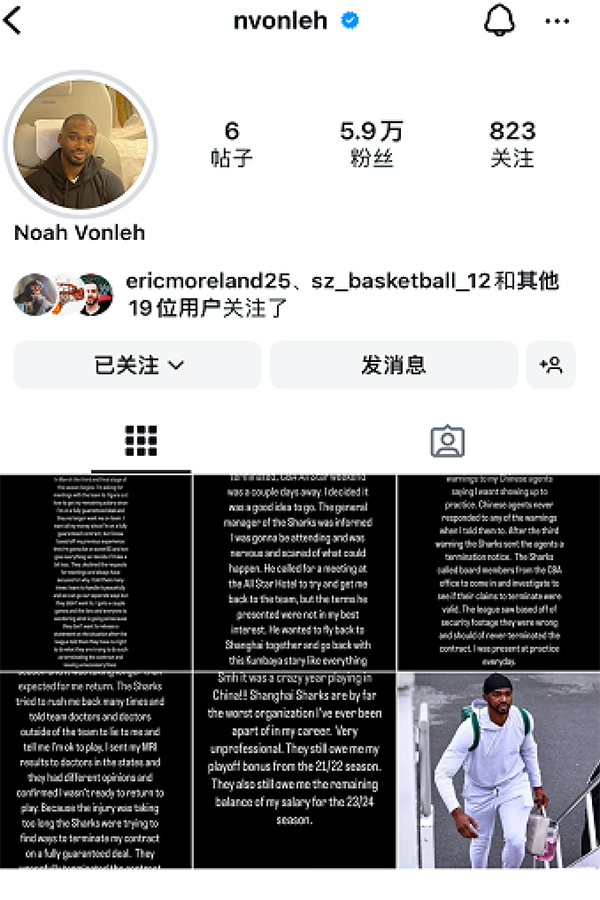Go back from nvonleh's profile
The width and height of the screenshot is (600, 900).
(14, 20)
